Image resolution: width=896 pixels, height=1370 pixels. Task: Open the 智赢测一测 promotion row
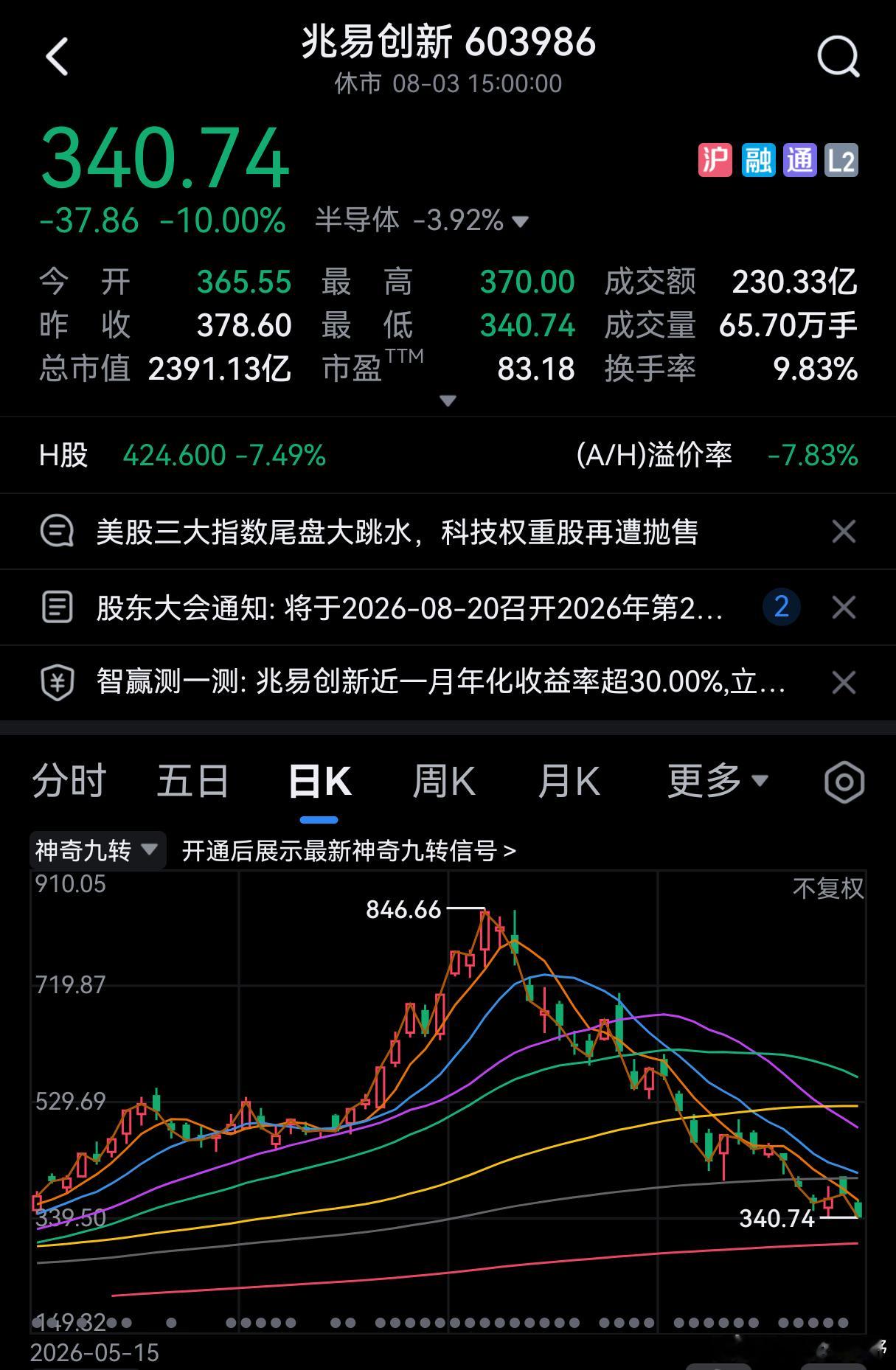pos(440,683)
